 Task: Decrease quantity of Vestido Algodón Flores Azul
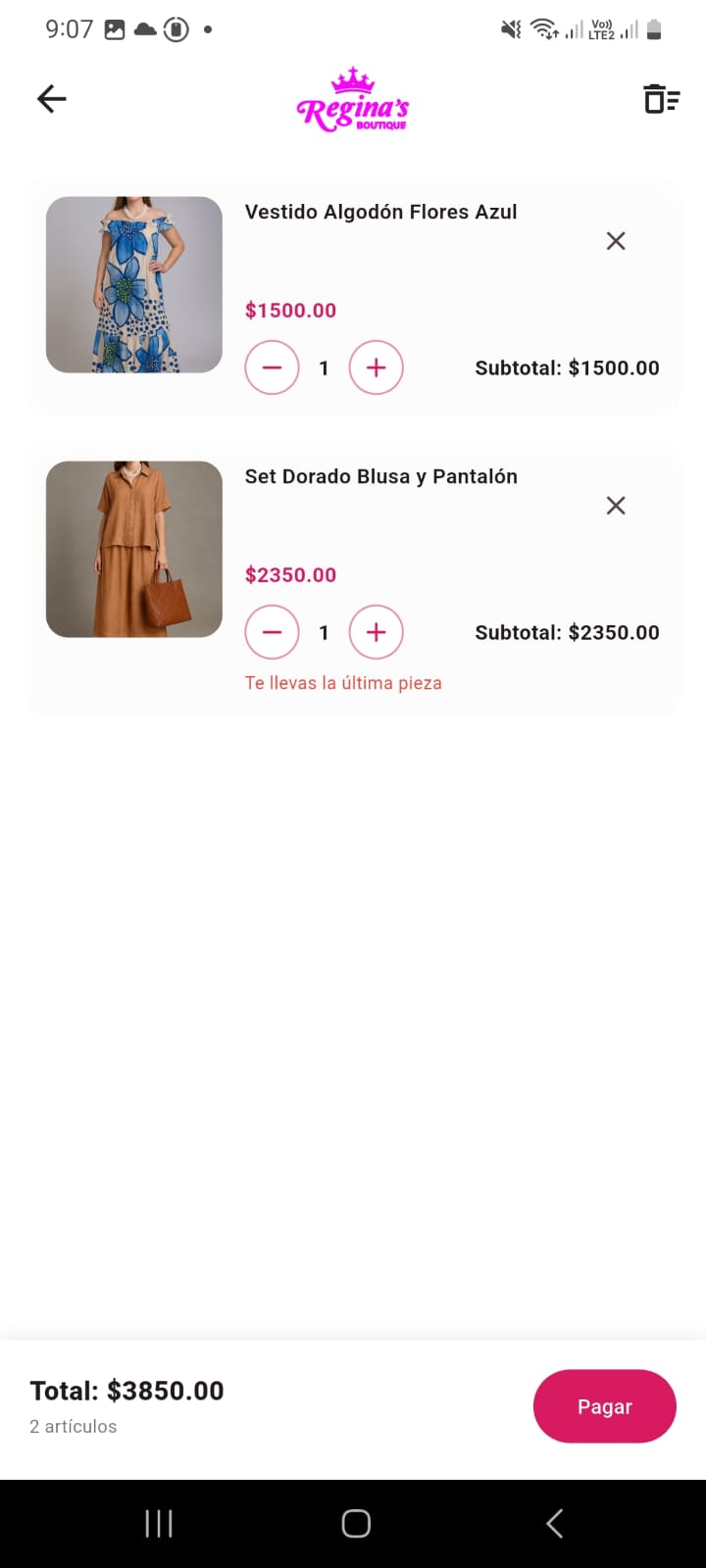[272, 367]
